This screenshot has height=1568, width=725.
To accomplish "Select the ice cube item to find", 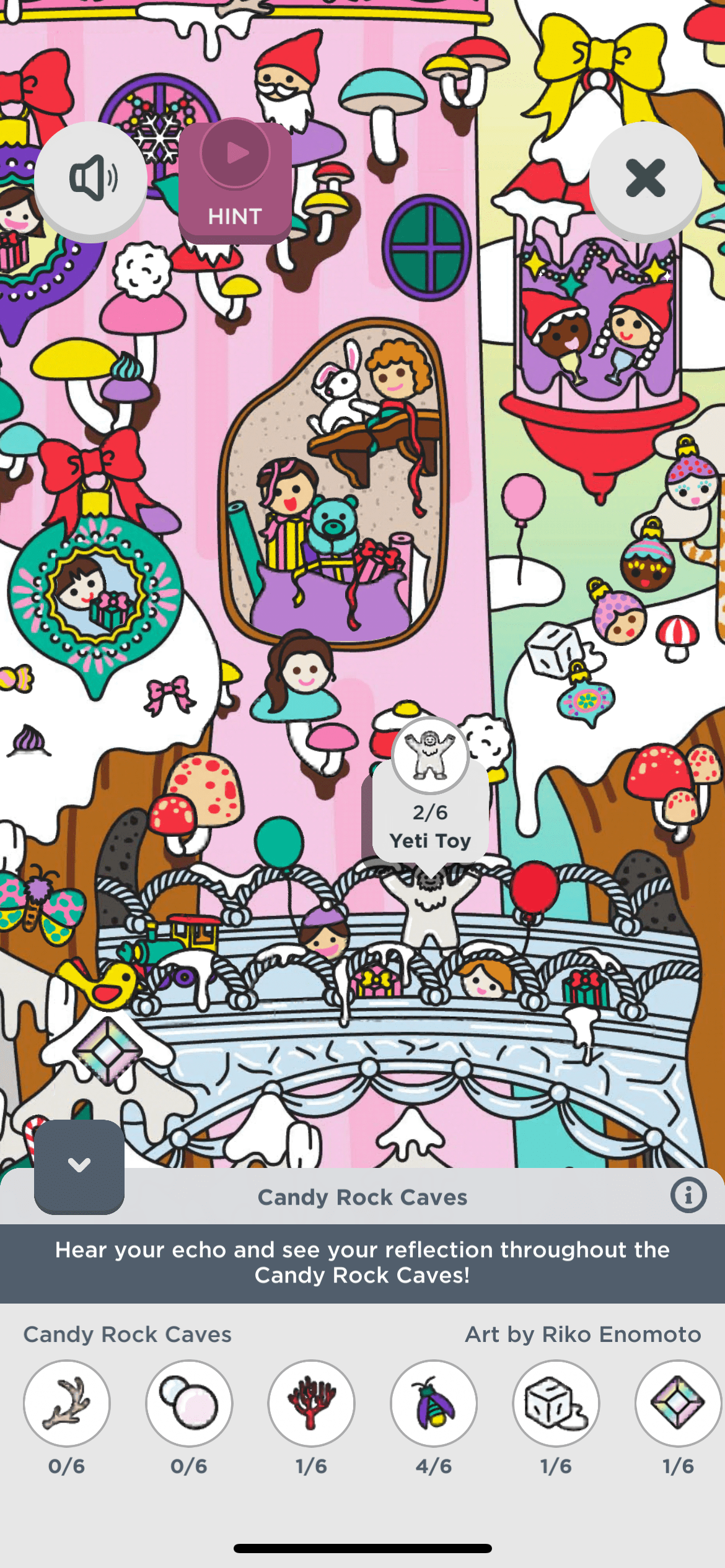I will 556,1403.
